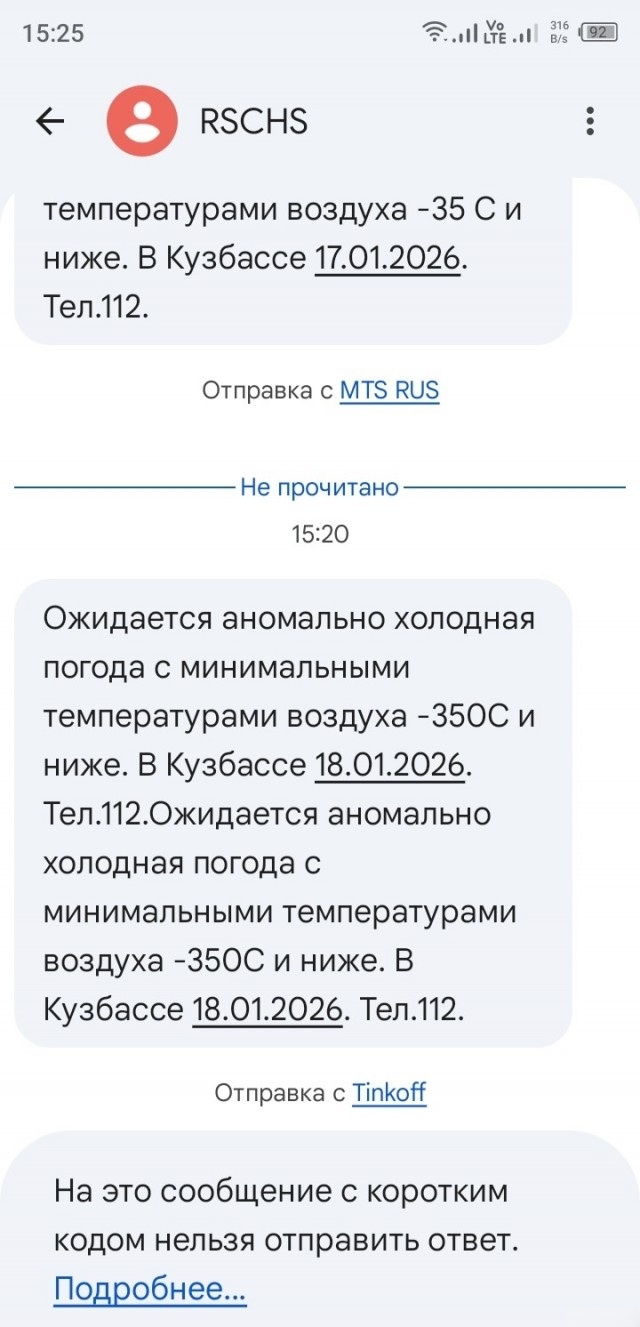Tap the 17.01.2026 date link

[389, 259]
